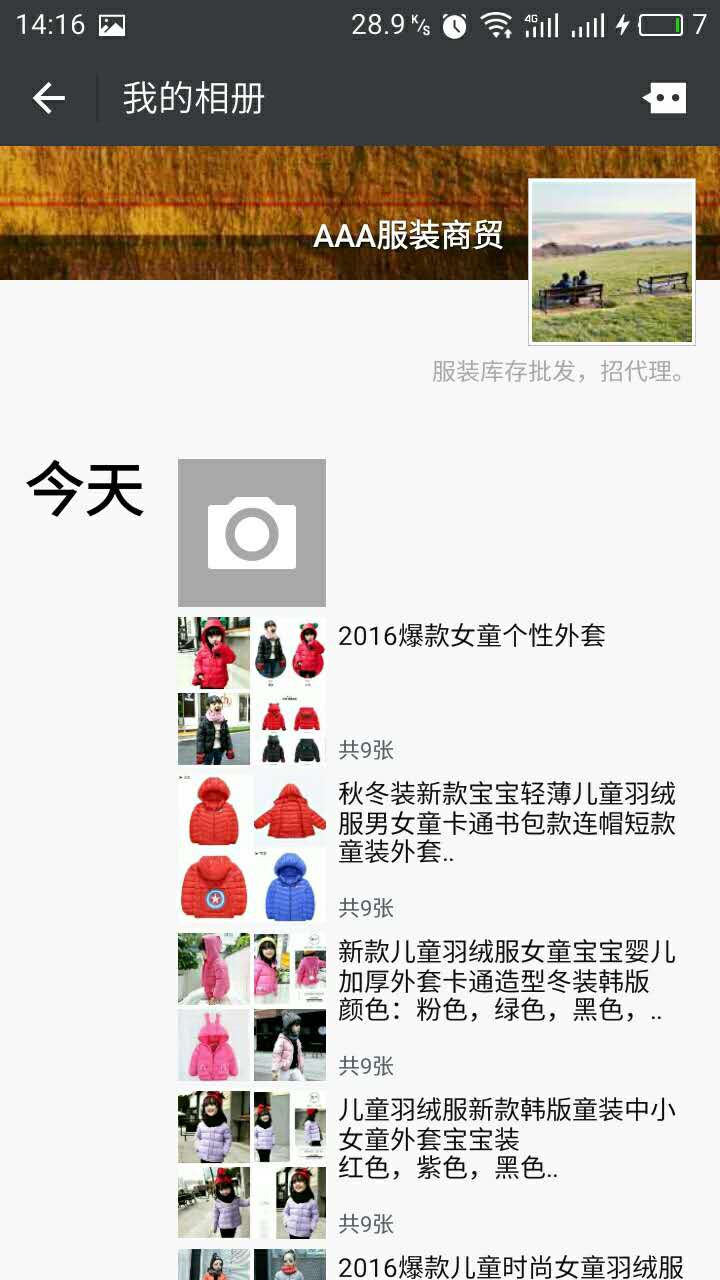Go back from 我的相册
This screenshot has width=720, height=1280.
click(48, 98)
